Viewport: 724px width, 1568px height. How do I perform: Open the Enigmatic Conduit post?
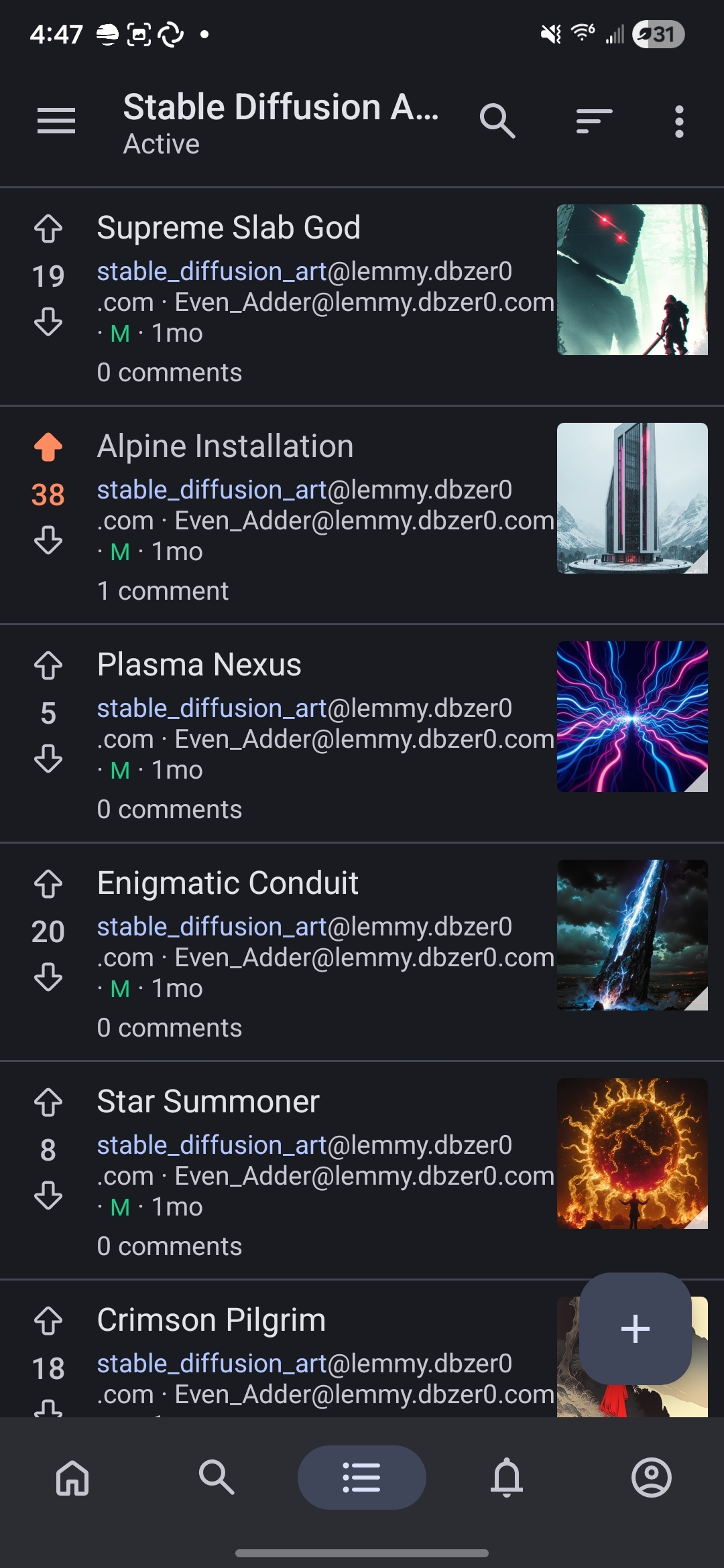228,883
